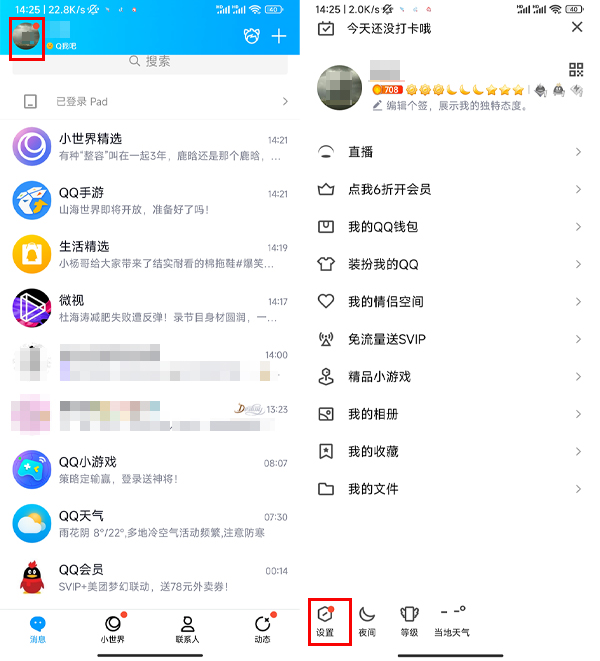Open the 小世界精选 chat

tap(150, 148)
